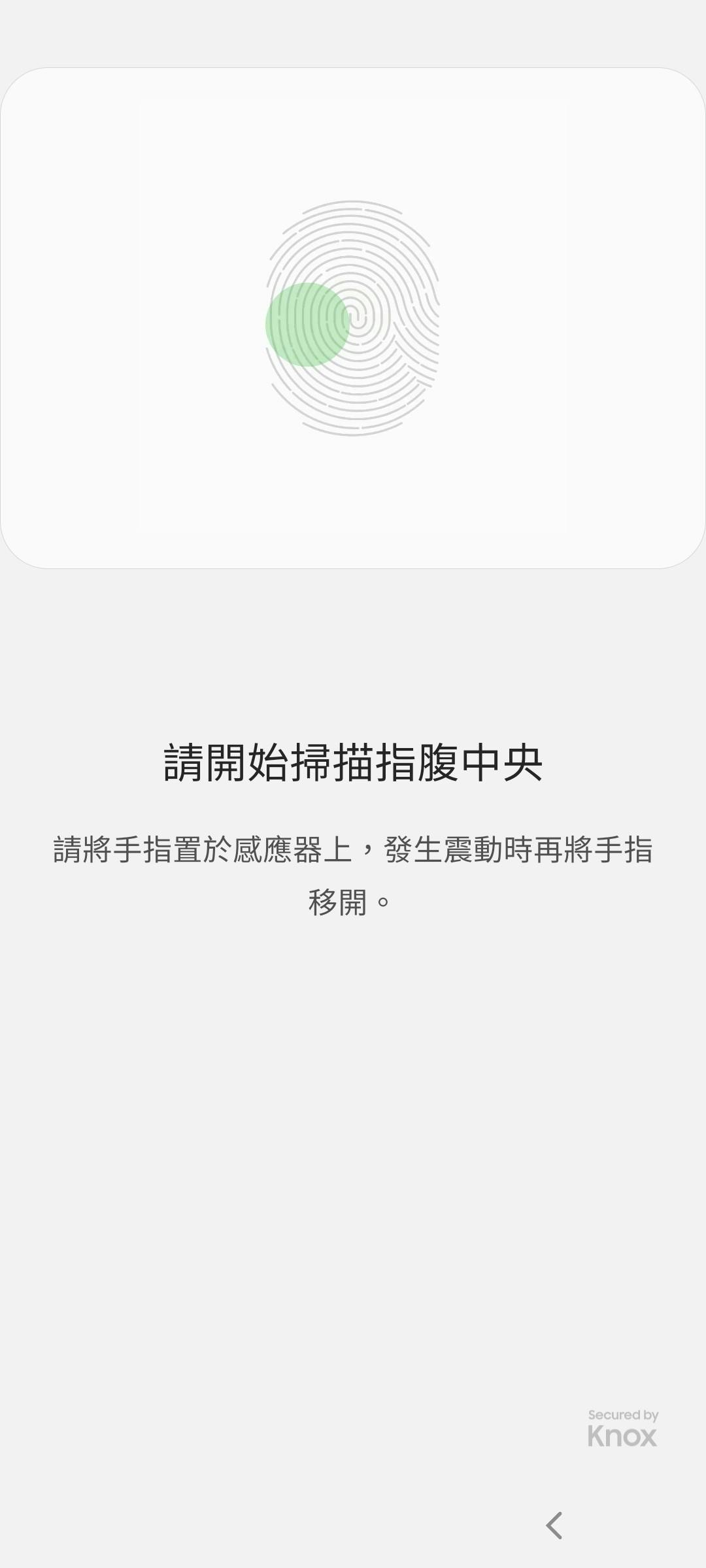
Task: Go back using the navigation back arrow
Action: point(554,1526)
